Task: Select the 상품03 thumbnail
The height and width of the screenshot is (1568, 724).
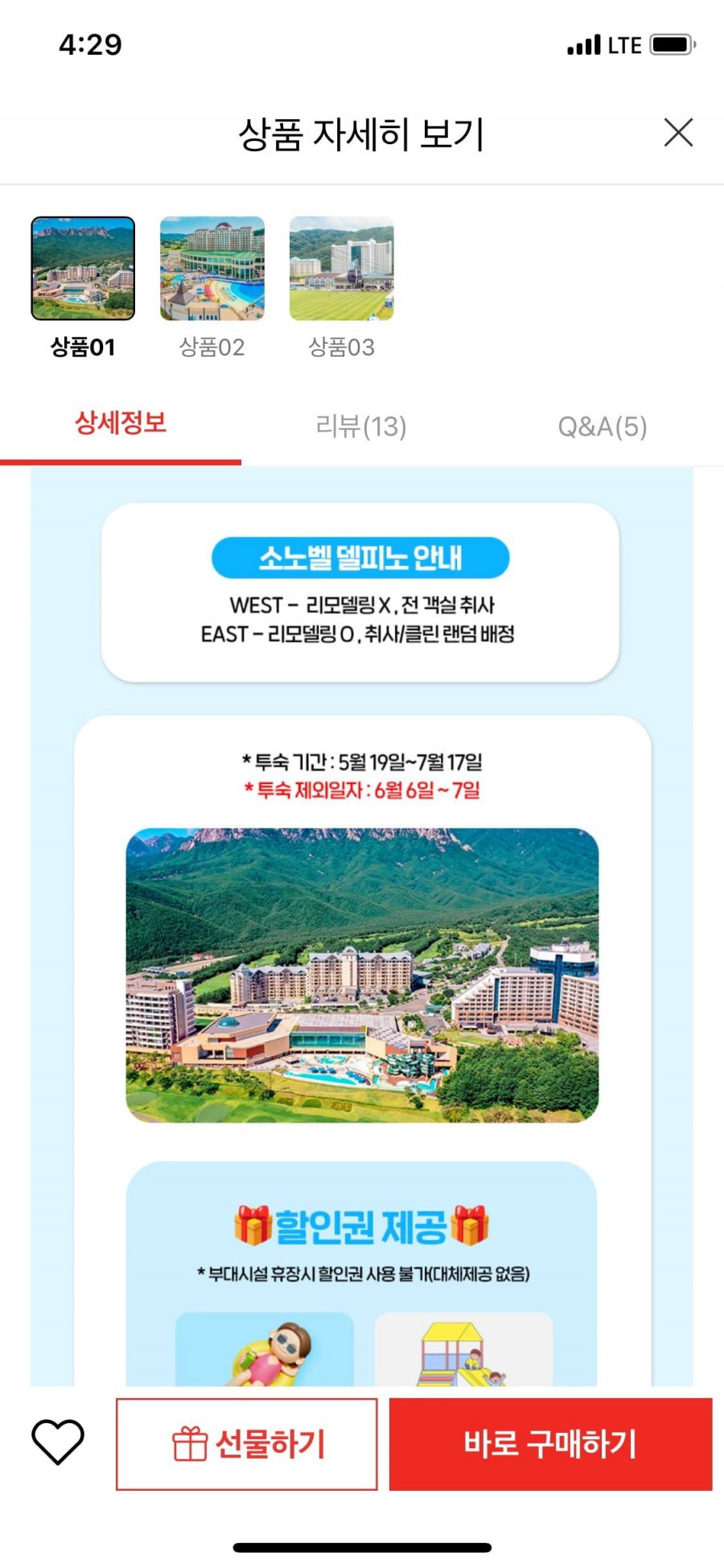Action: (342, 269)
